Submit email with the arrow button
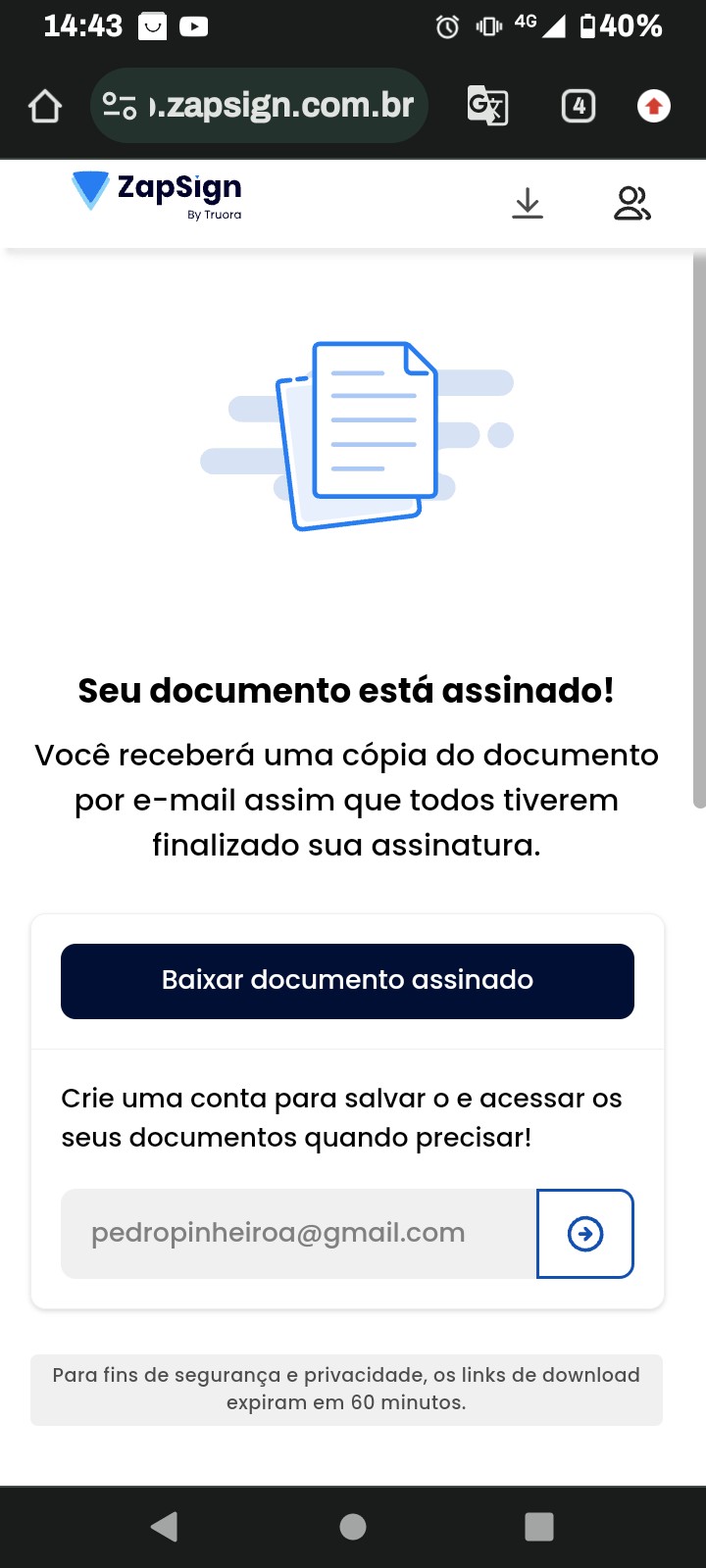This screenshot has width=706, height=1568. (585, 1233)
